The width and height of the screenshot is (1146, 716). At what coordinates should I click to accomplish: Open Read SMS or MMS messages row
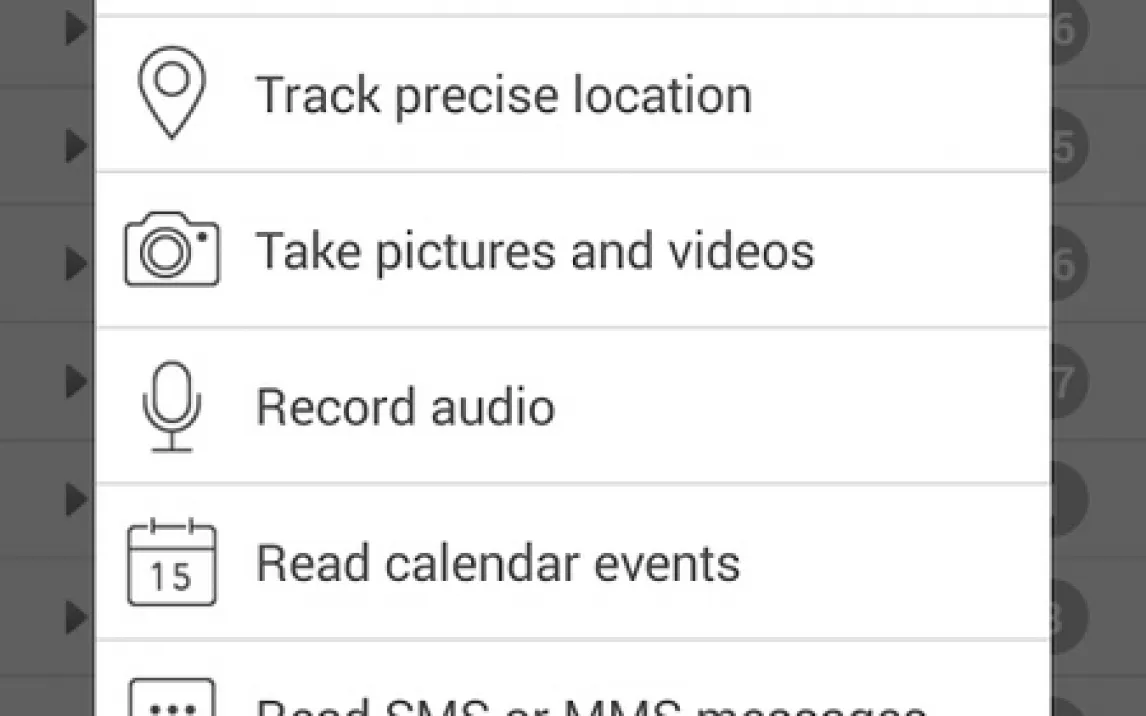[590, 700]
